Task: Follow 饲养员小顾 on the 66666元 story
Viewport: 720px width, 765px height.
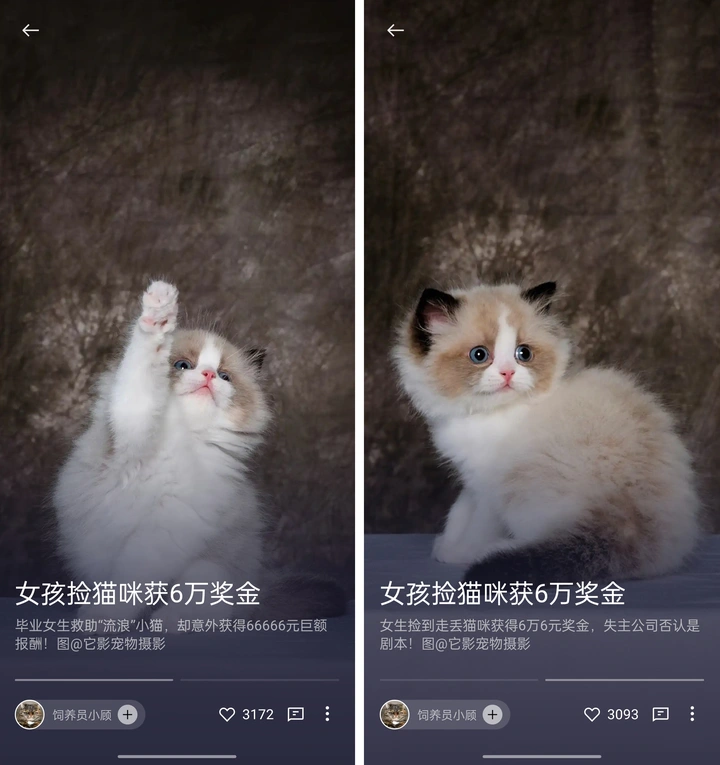Action: 127,714
